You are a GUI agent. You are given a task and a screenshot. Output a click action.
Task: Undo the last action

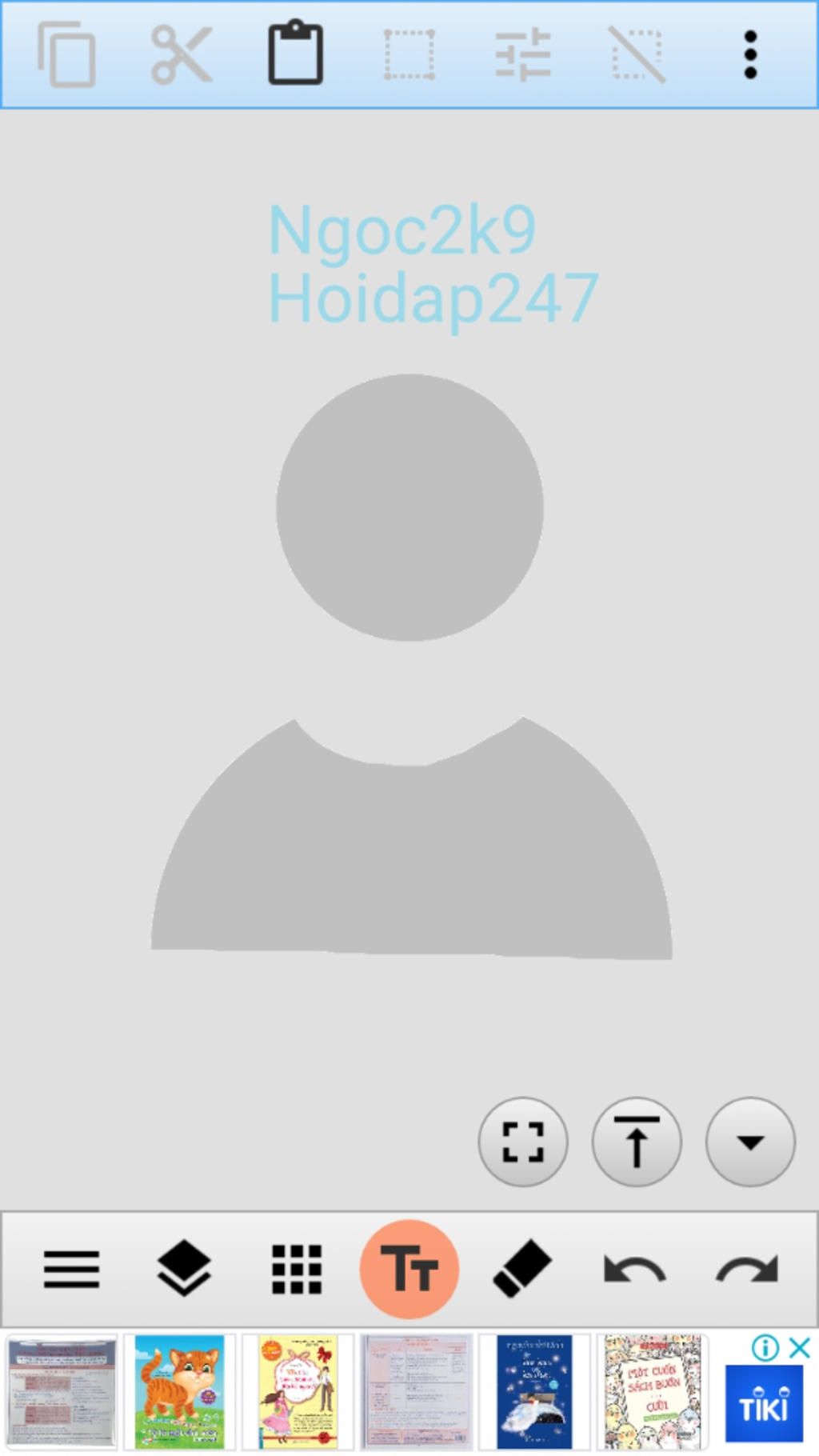635,1270
